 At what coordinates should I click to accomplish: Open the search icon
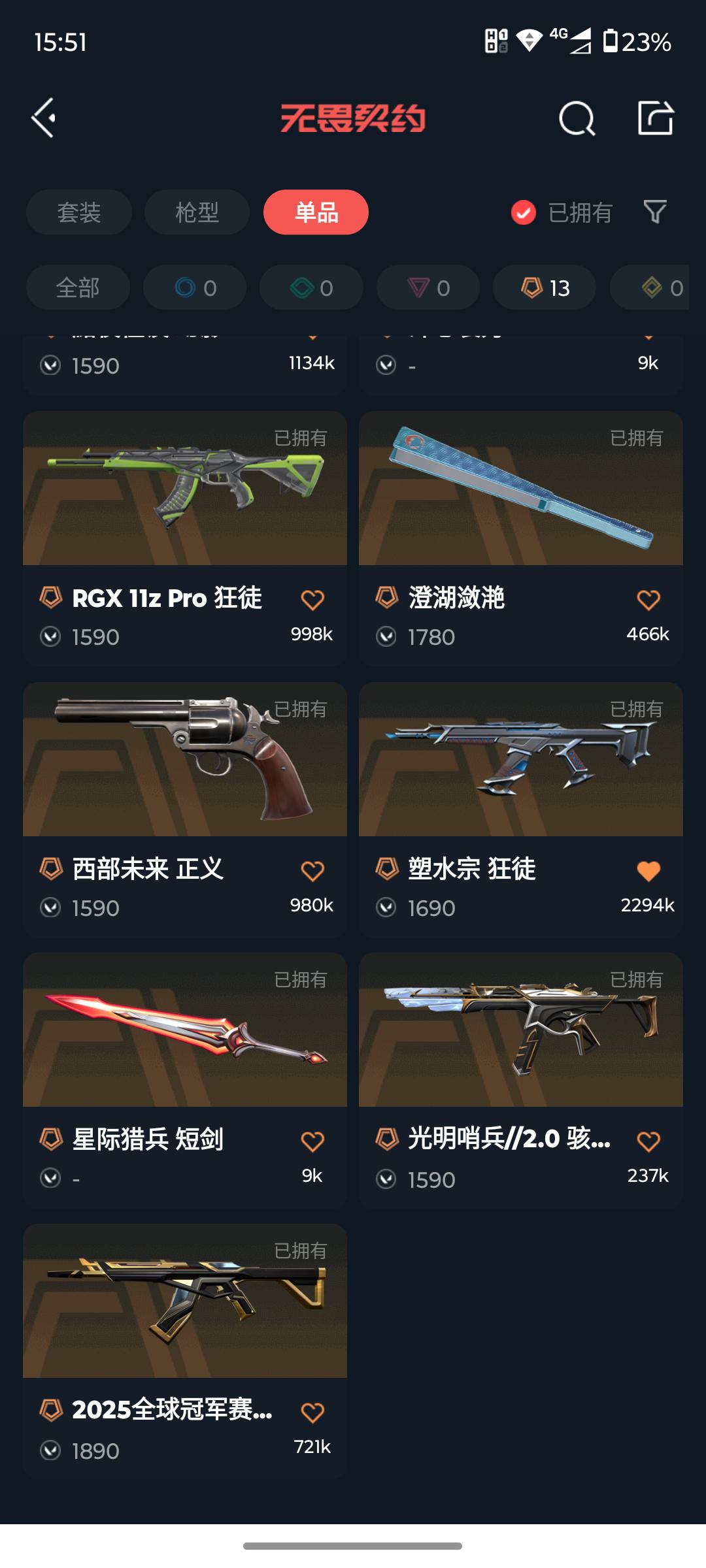[x=576, y=118]
